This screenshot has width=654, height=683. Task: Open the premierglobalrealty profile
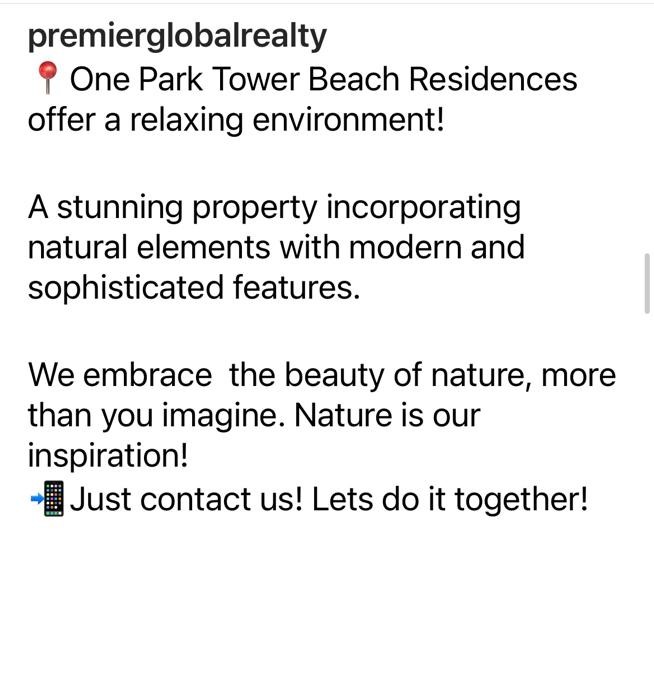point(177,37)
